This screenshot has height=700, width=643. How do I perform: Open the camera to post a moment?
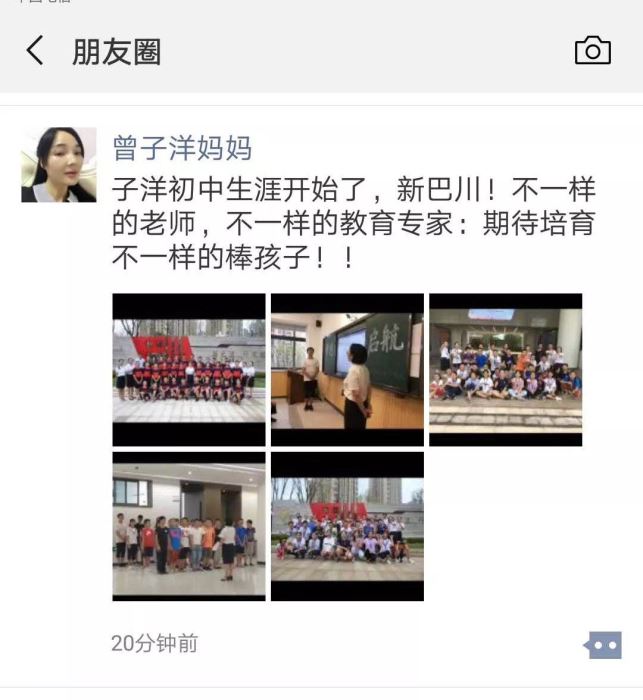coord(592,51)
